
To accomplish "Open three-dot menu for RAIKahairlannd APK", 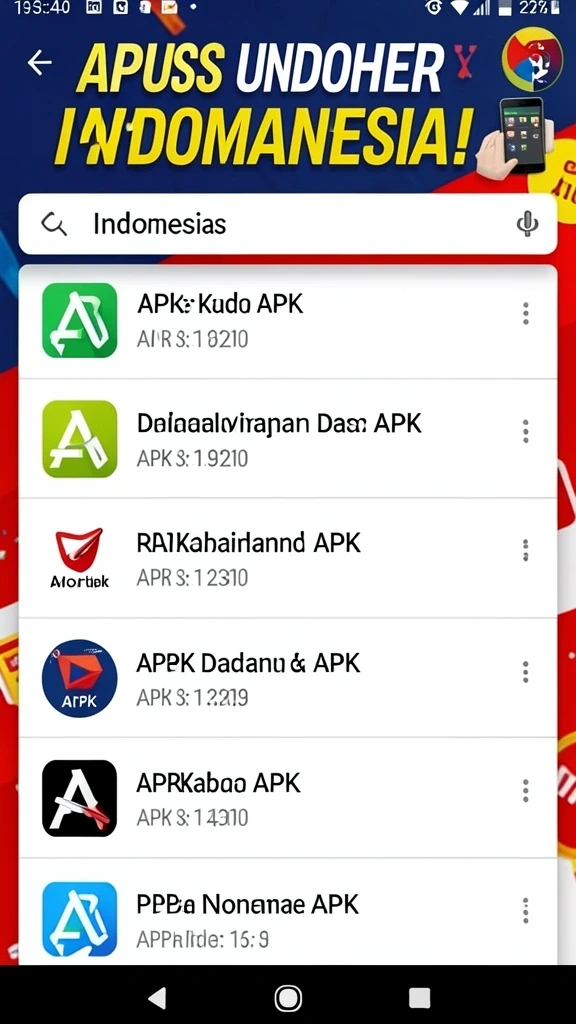I will pyautogui.click(x=526, y=551).
